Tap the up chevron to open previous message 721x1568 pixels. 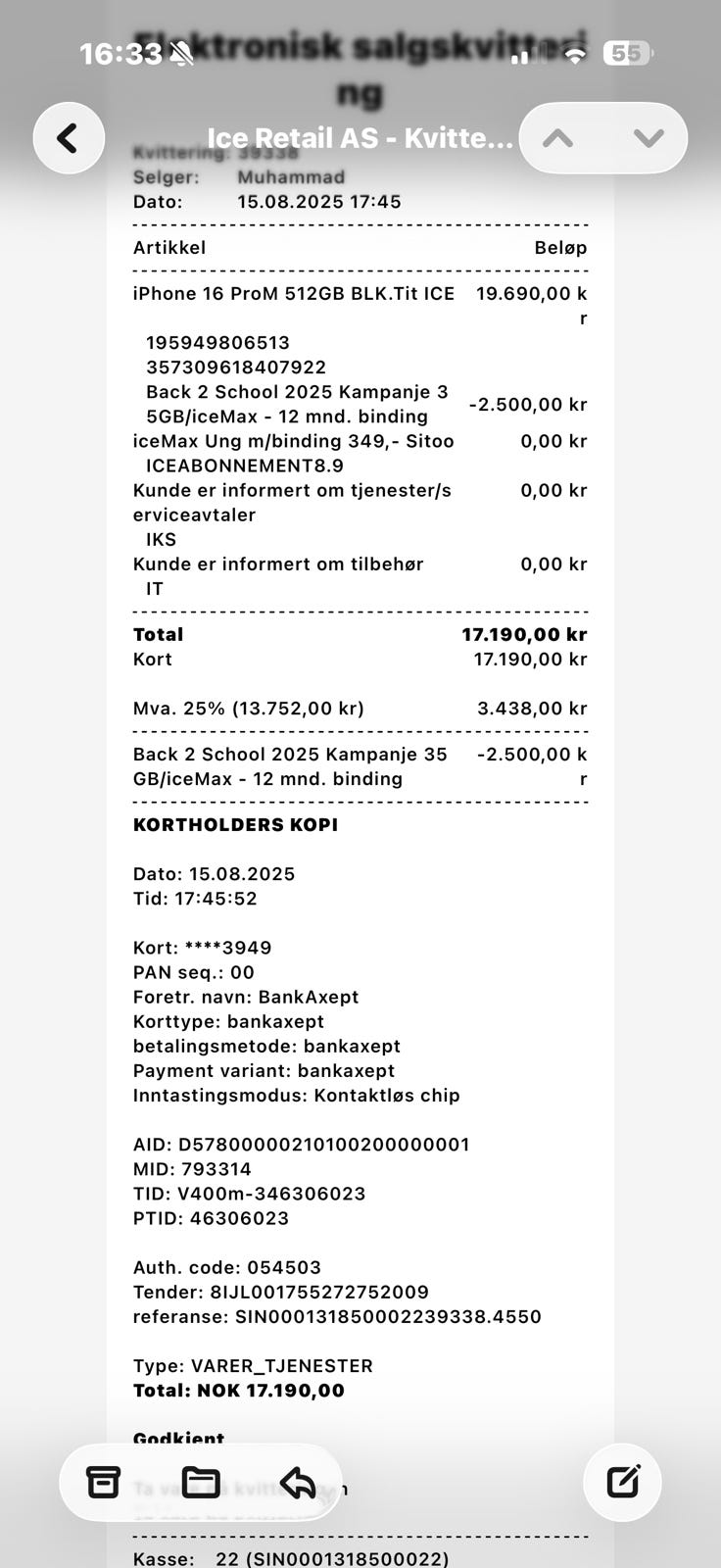(x=556, y=138)
